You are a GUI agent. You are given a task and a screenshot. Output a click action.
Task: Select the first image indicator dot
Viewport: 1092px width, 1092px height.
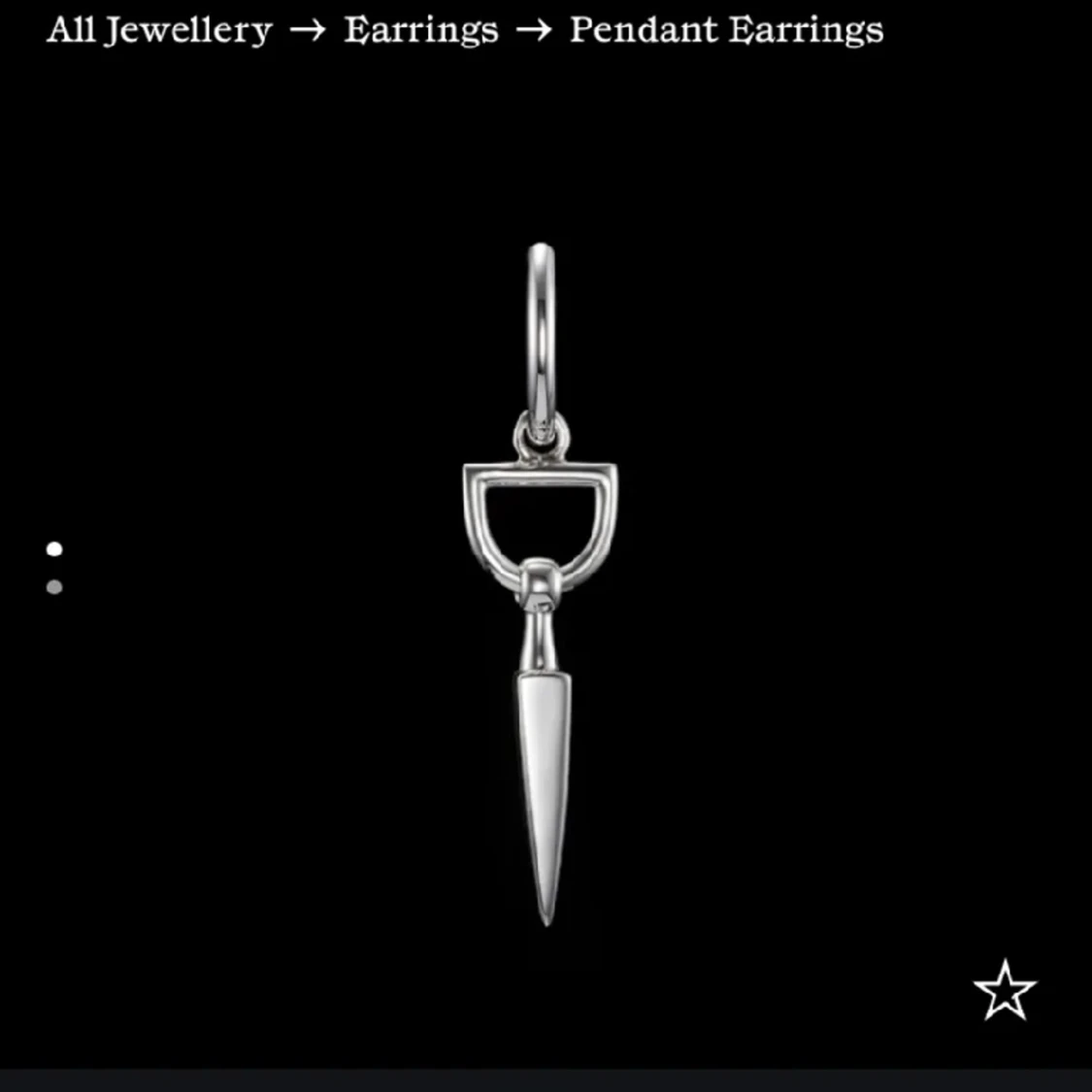coord(54,549)
